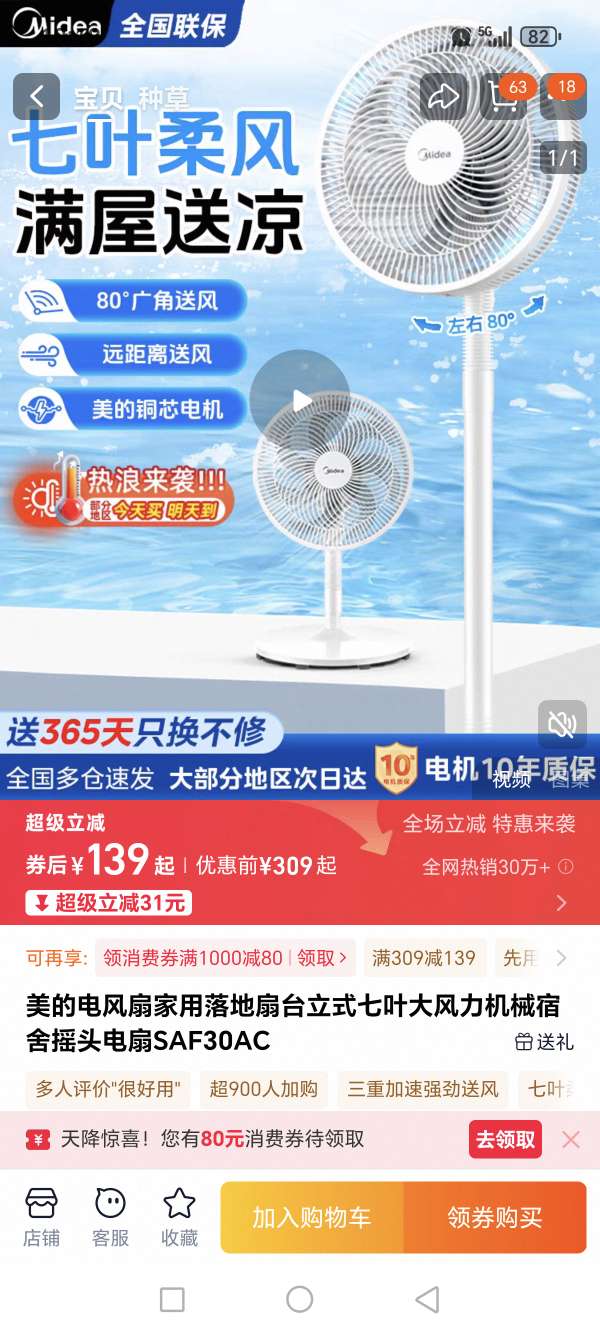Contact 客服 customer service
Viewport: 600px width, 1332px height.
[110, 1217]
